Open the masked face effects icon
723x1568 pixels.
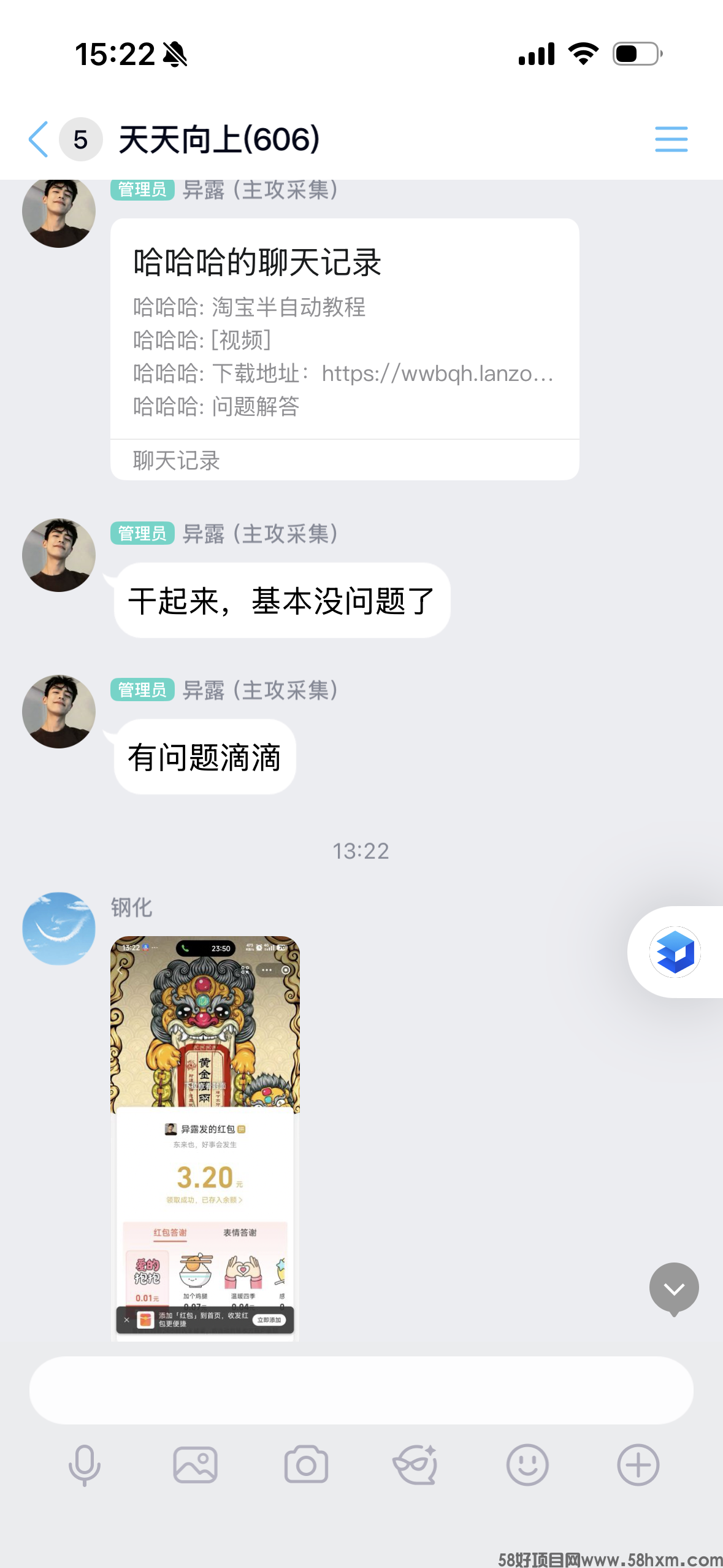click(x=416, y=1465)
